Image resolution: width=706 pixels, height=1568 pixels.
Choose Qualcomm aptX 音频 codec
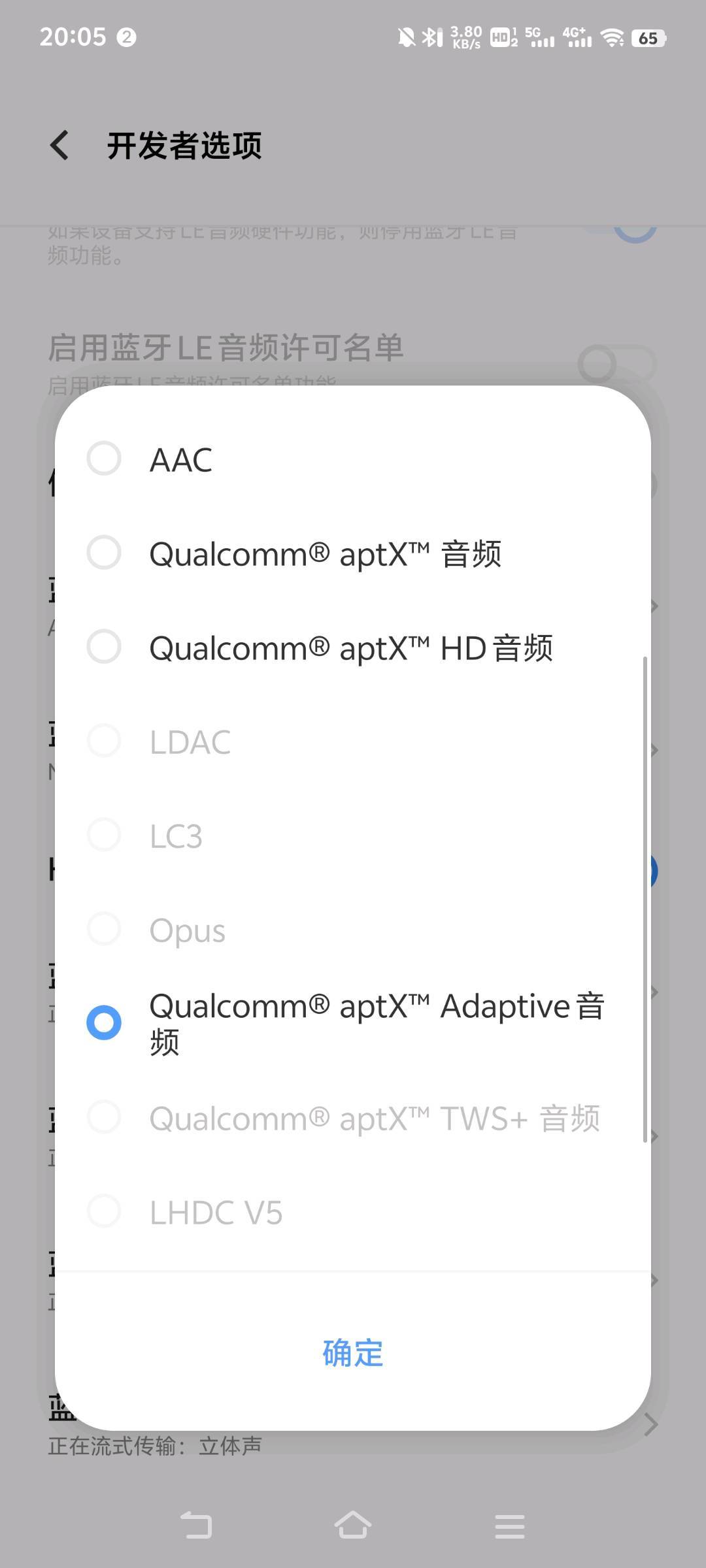pos(353,553)
